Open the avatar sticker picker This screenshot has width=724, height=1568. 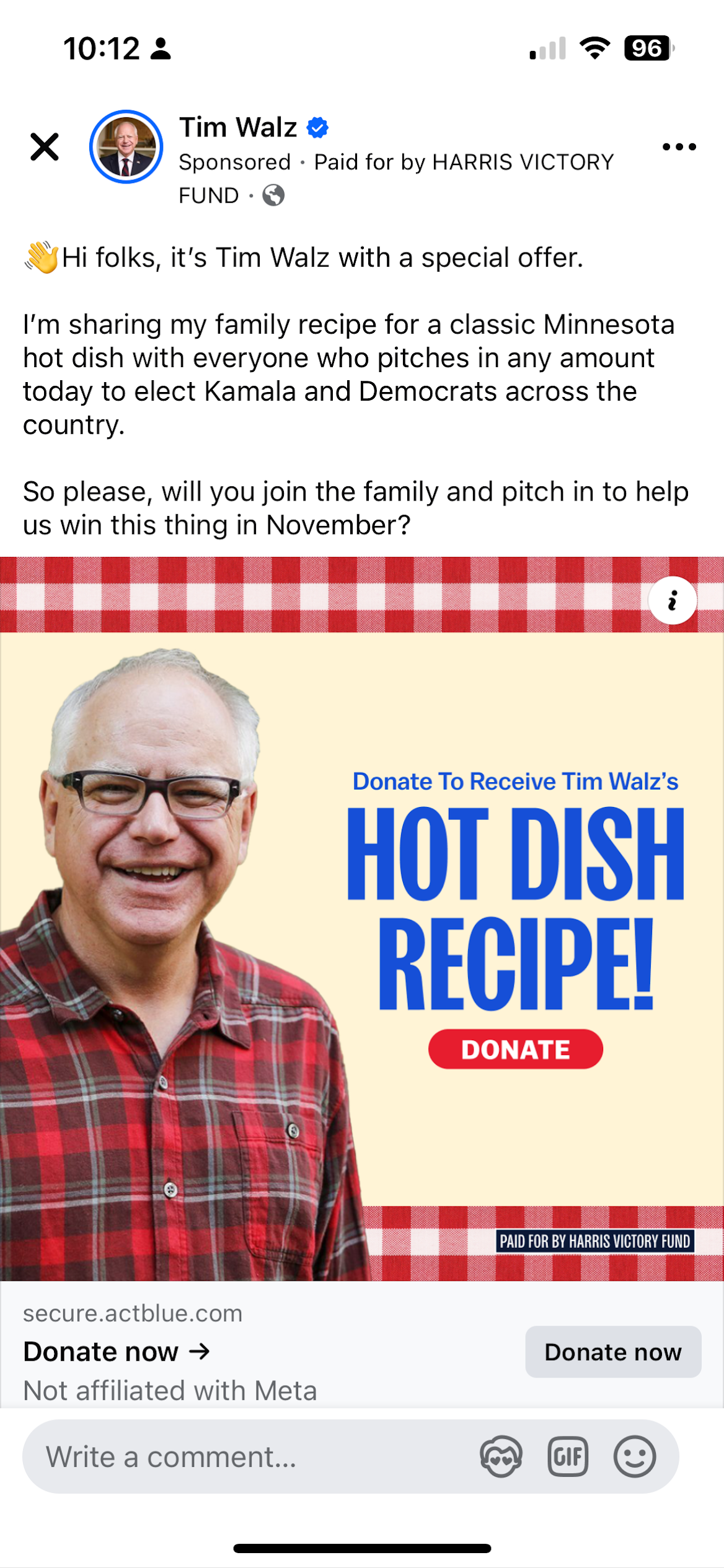[501, 1457]
